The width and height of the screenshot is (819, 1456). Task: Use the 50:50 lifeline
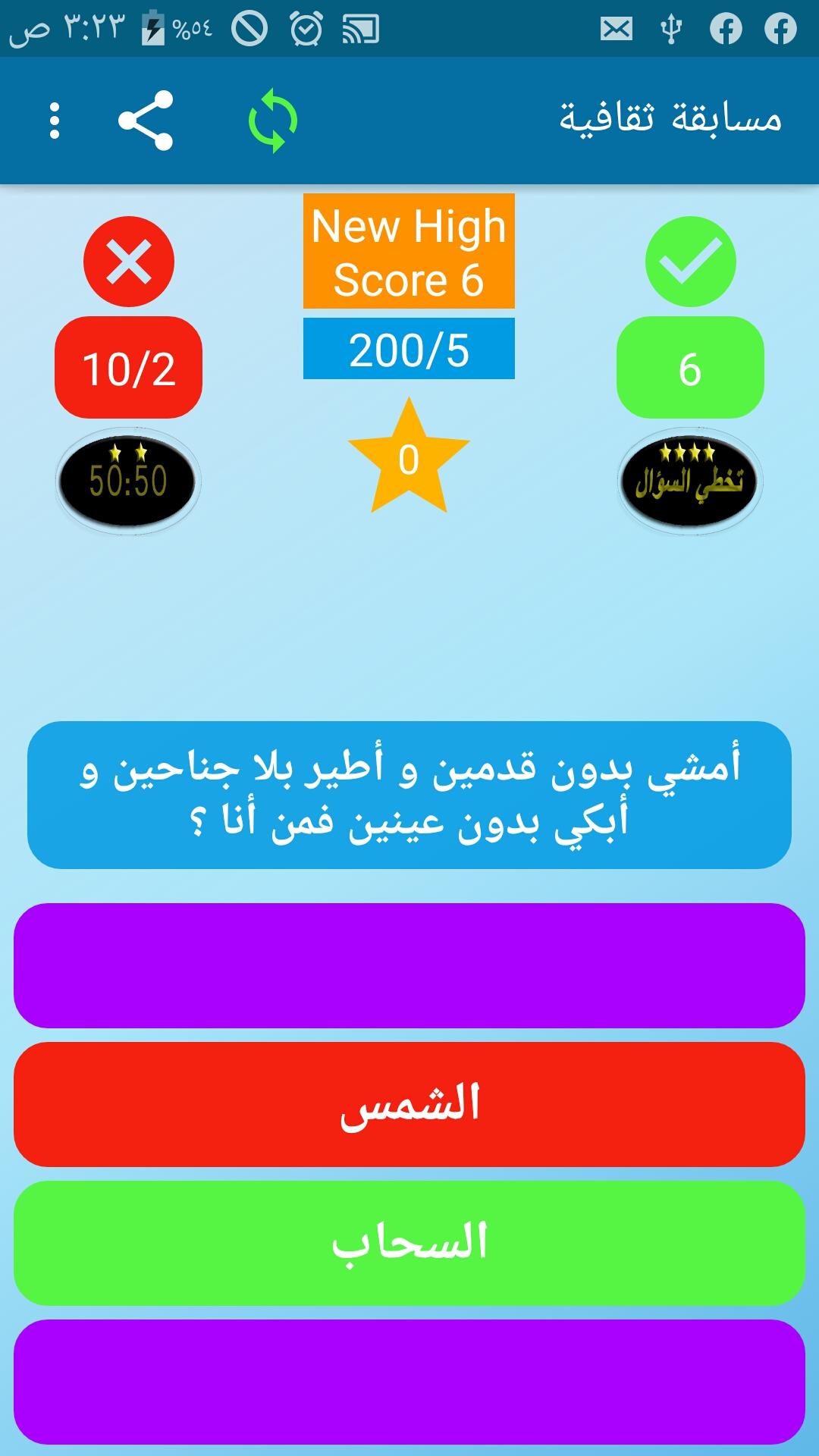[x=128, y=481]
